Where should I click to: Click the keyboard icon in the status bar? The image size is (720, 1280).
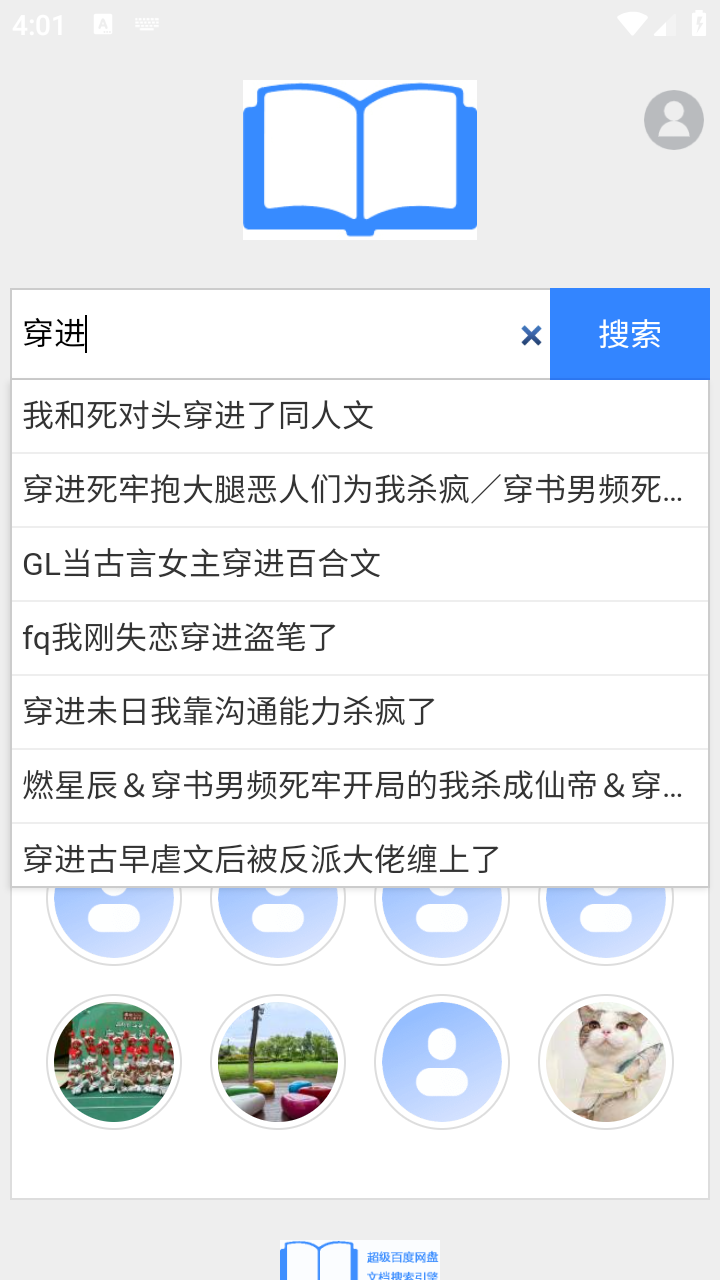point(146,22)
